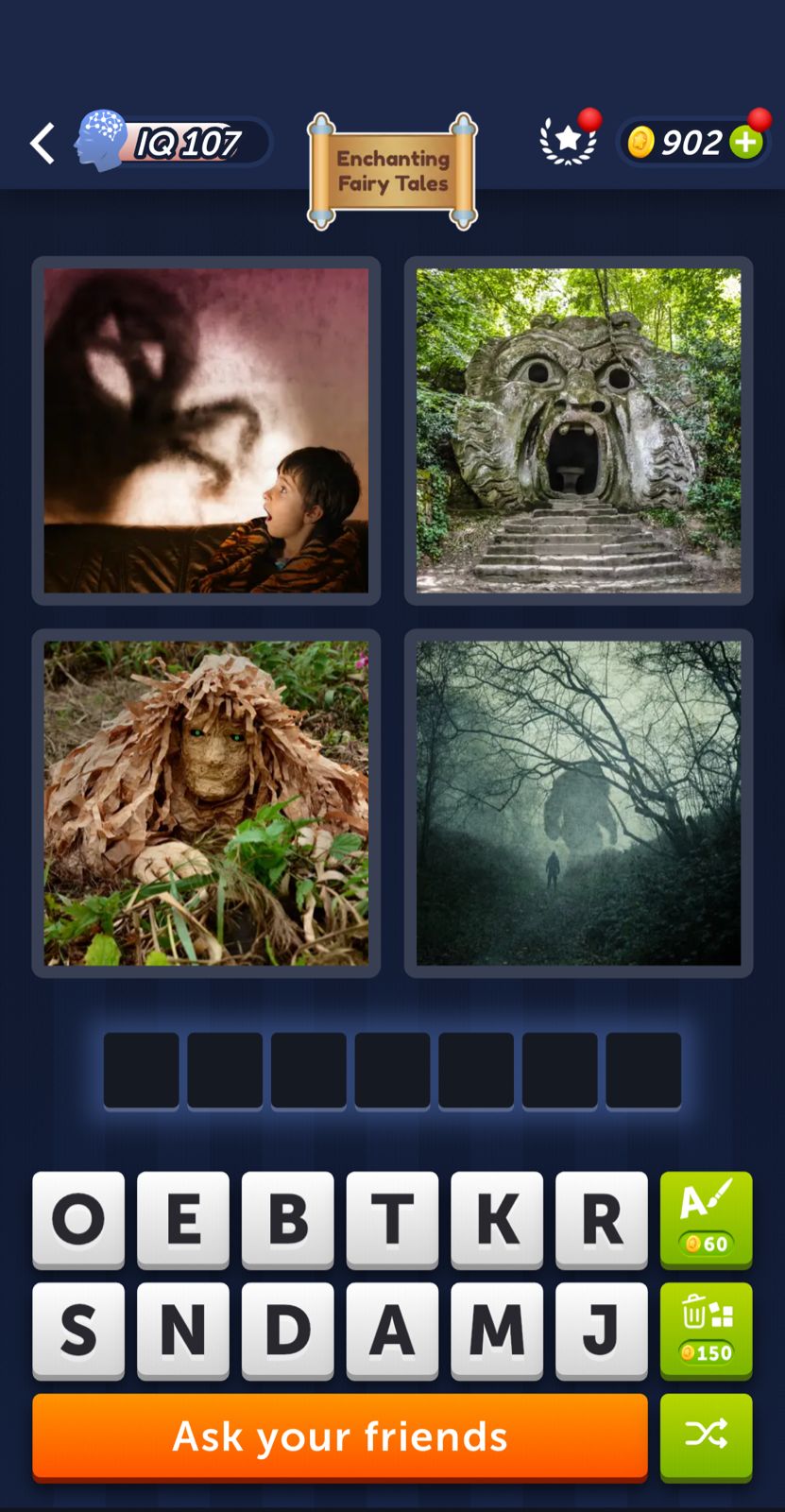Select the letter E tile
Viewport: 785px width, 1512px height.
[x=183, y=1219]
